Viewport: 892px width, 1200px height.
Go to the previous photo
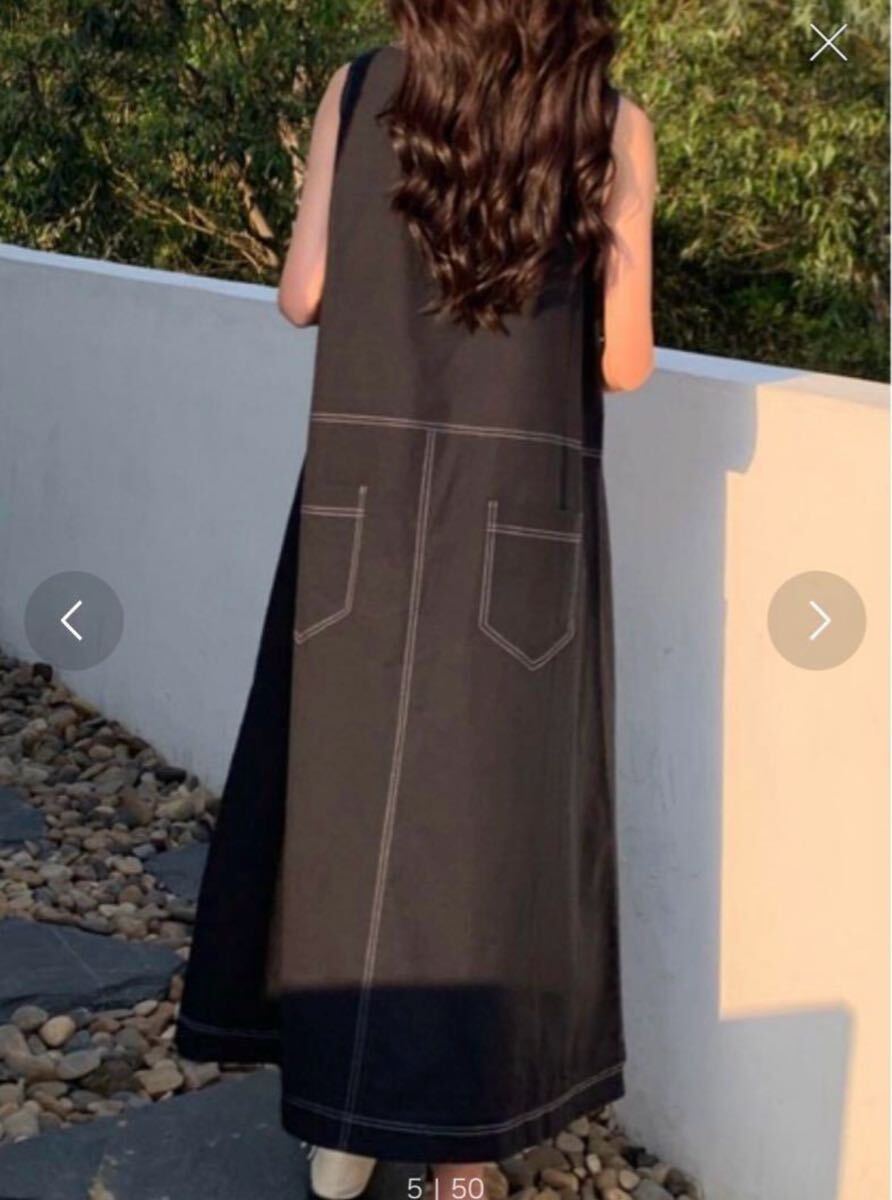tap(73, 620)
